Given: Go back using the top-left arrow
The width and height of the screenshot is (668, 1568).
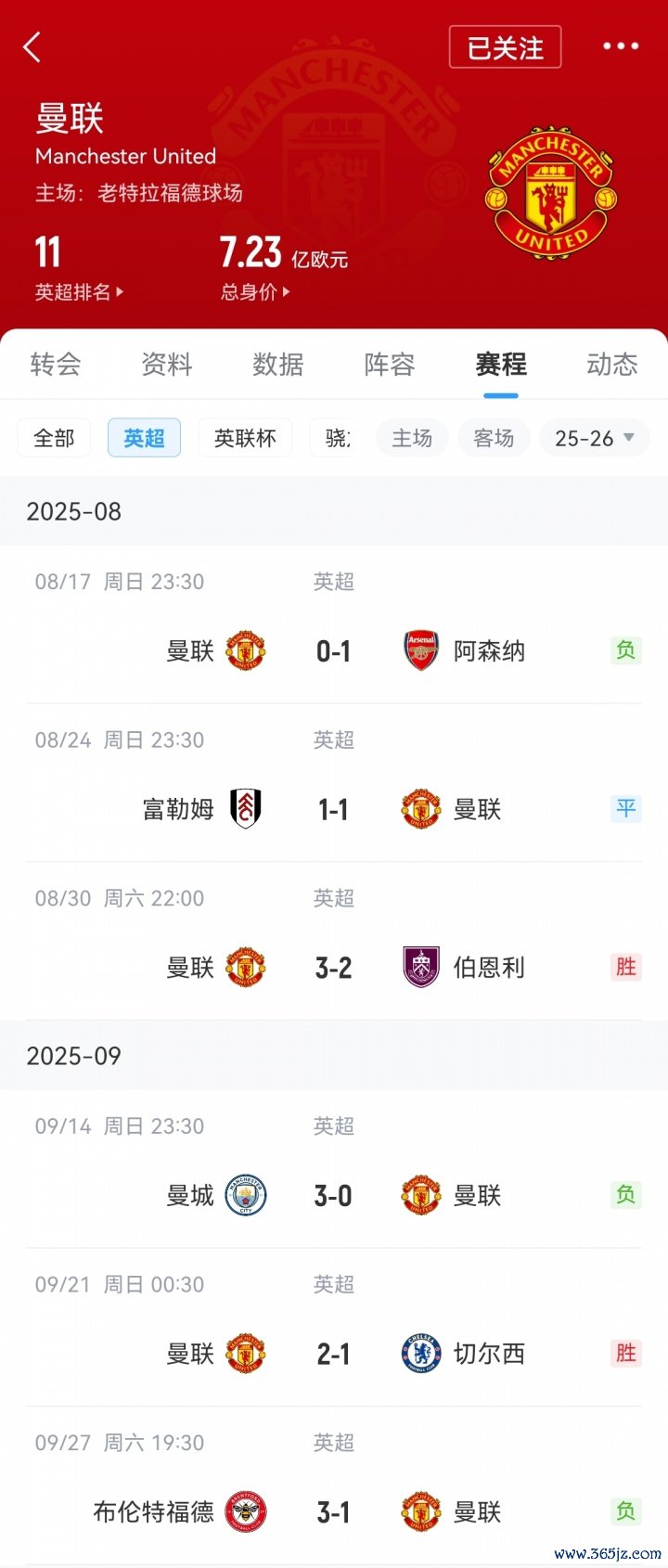Looking at the screenshot, I should click(33, 46).
